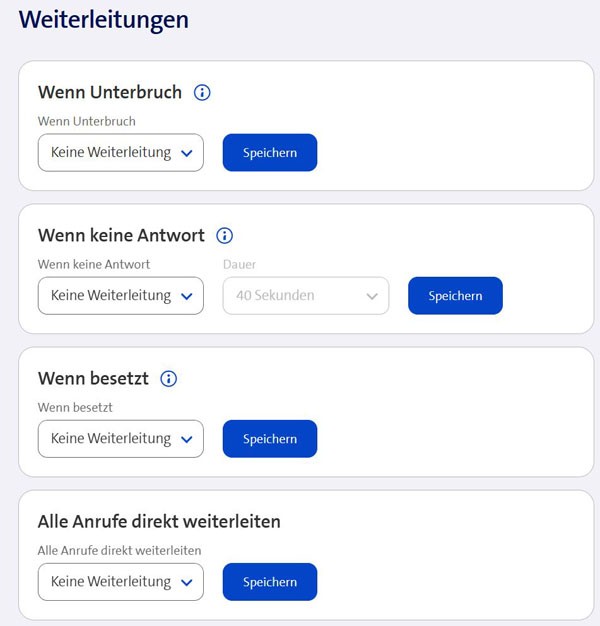Viewport: 600px width, 626px height.
Task: Open info icon next to Wenn Unterbruch
Action: click(202, 93)
